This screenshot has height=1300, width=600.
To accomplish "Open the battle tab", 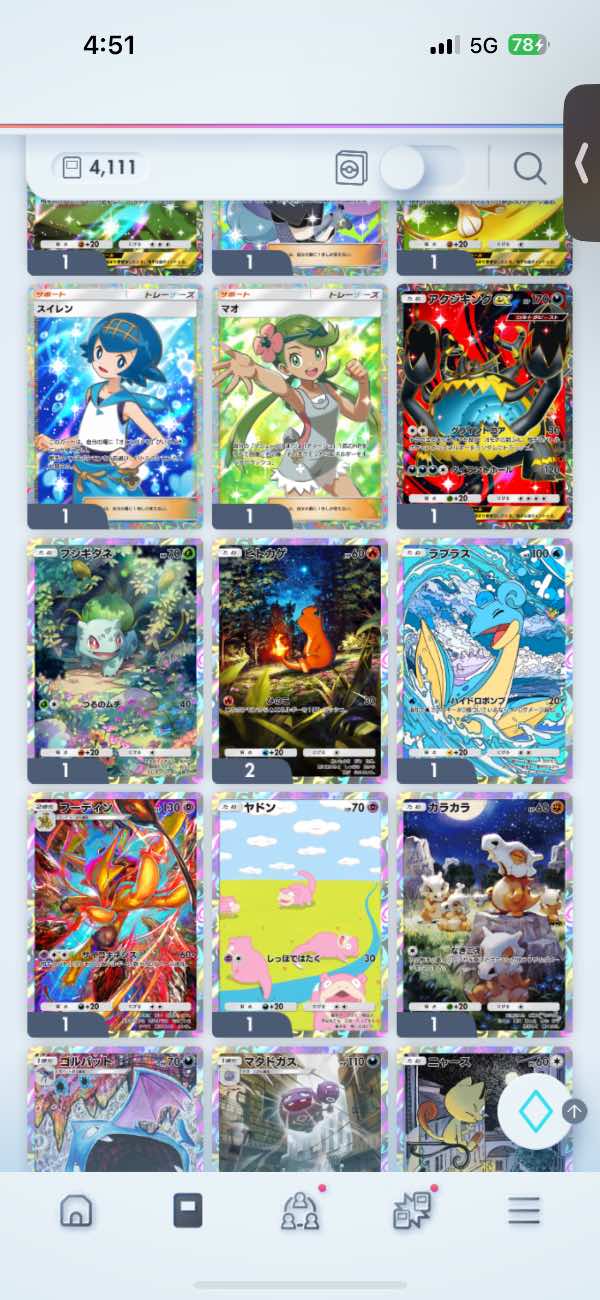I will coord(411,1210).
